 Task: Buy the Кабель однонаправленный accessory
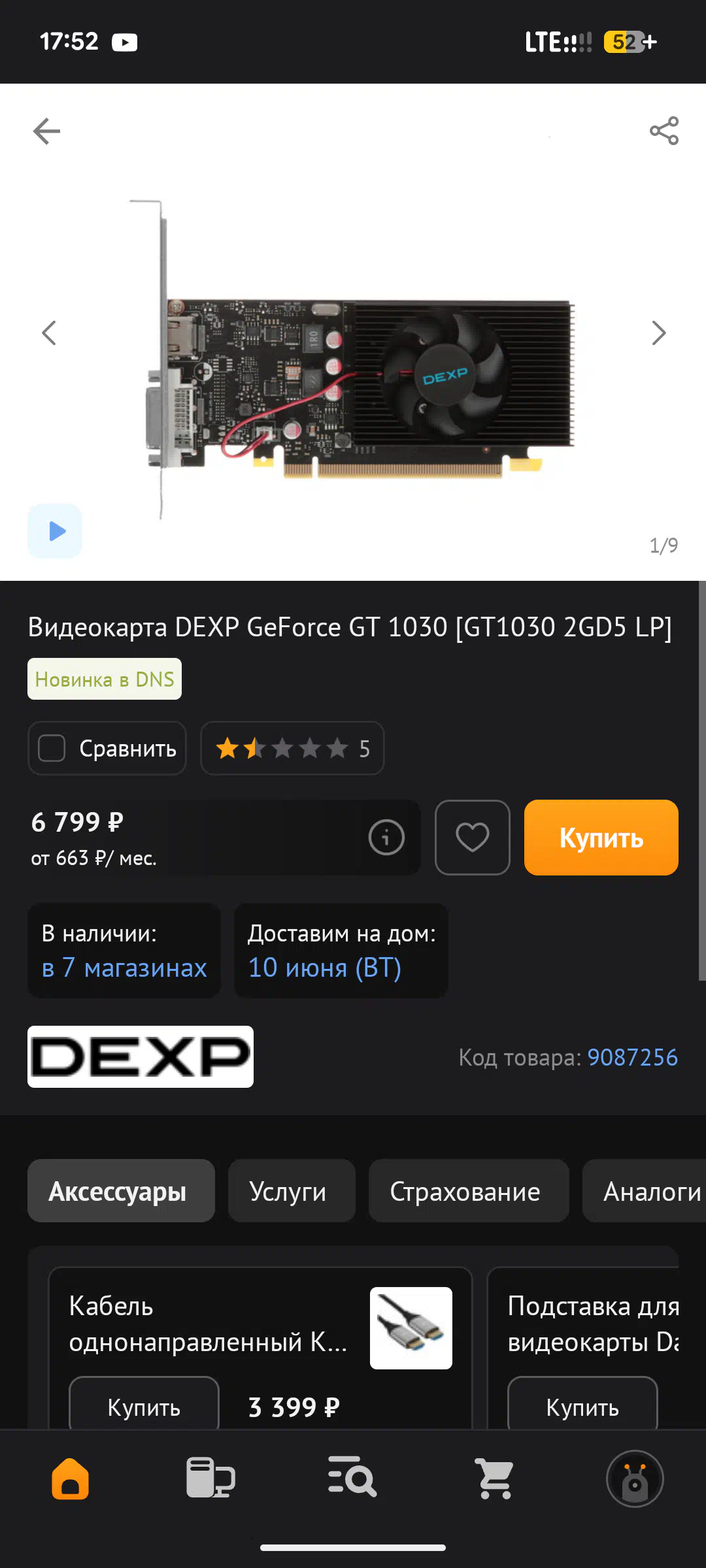tap(144, 1406)
